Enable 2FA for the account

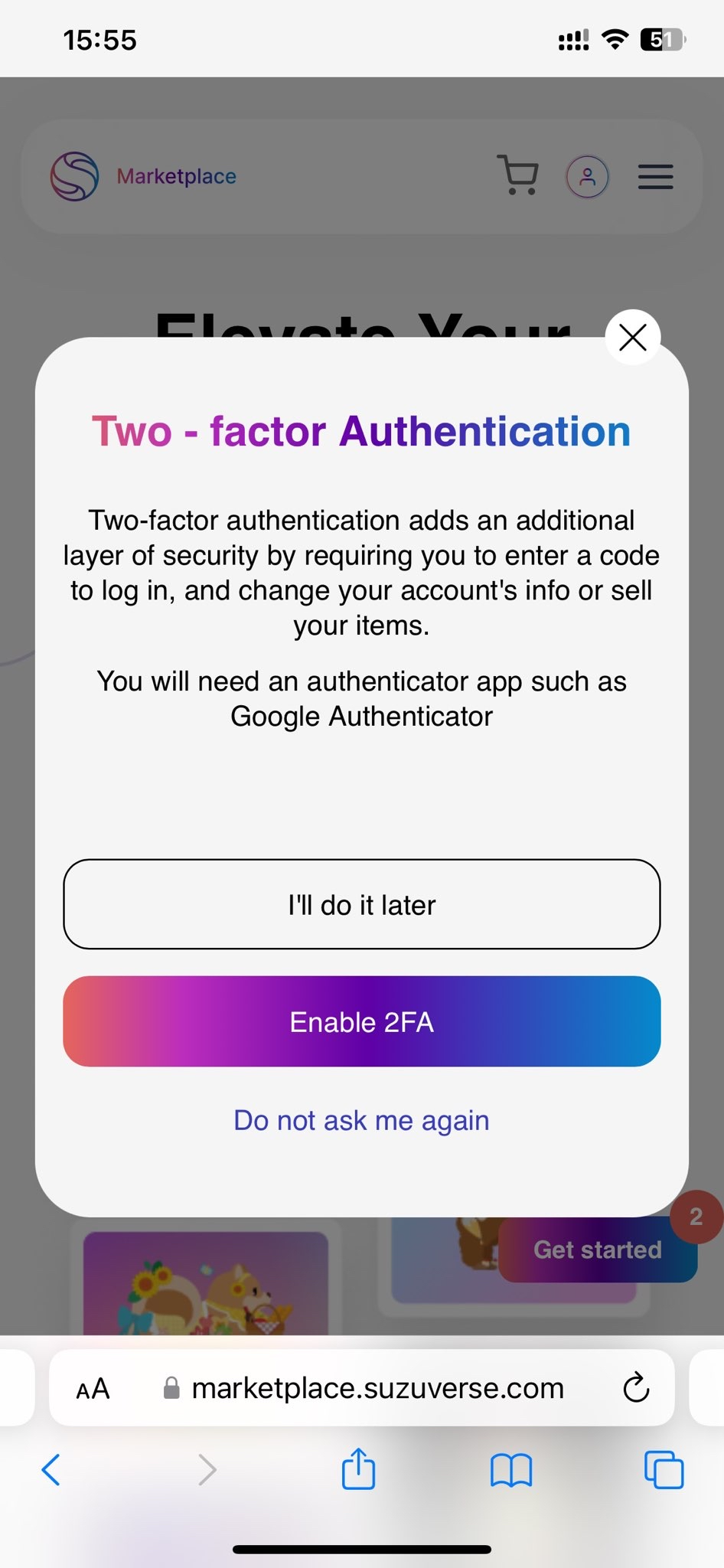point(361,1021)
